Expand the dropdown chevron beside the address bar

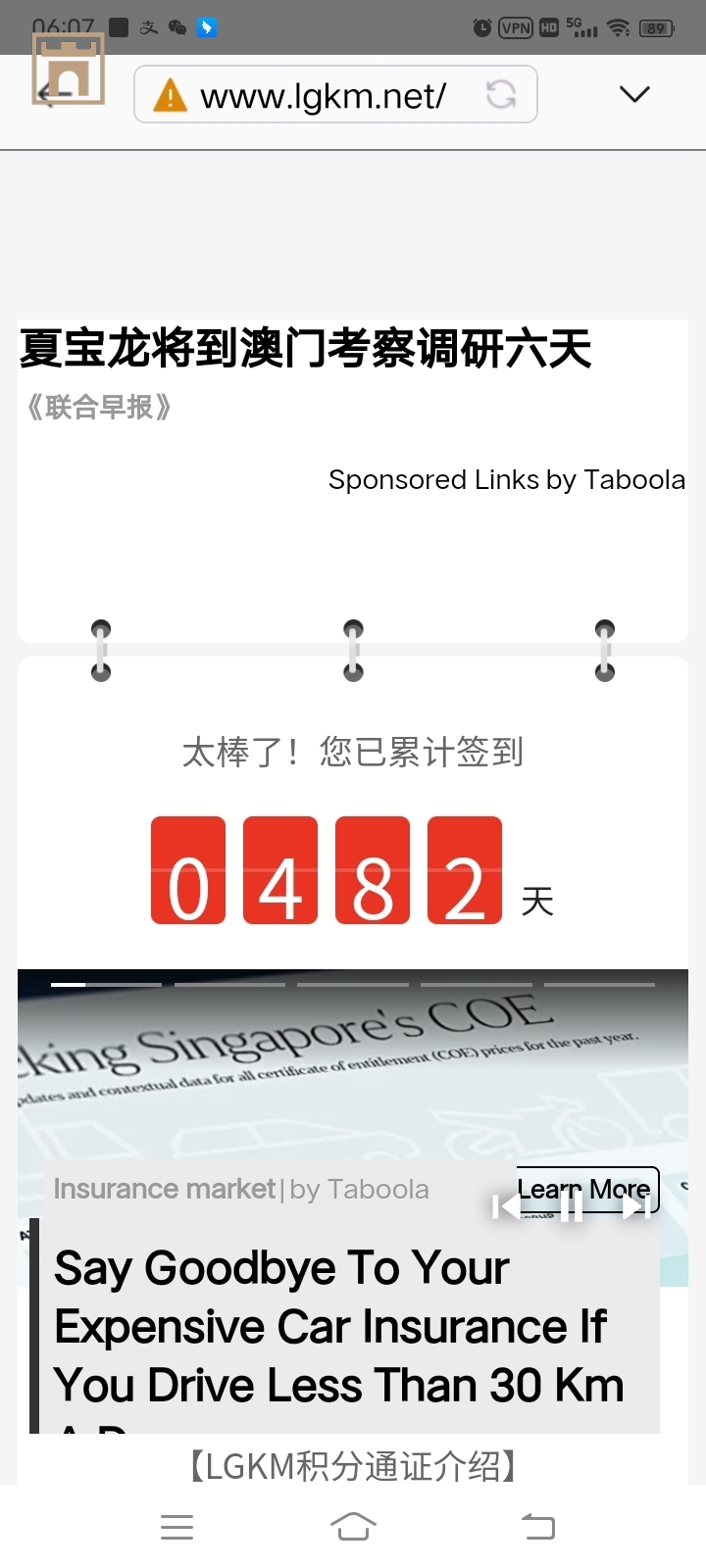click(634, 94)
